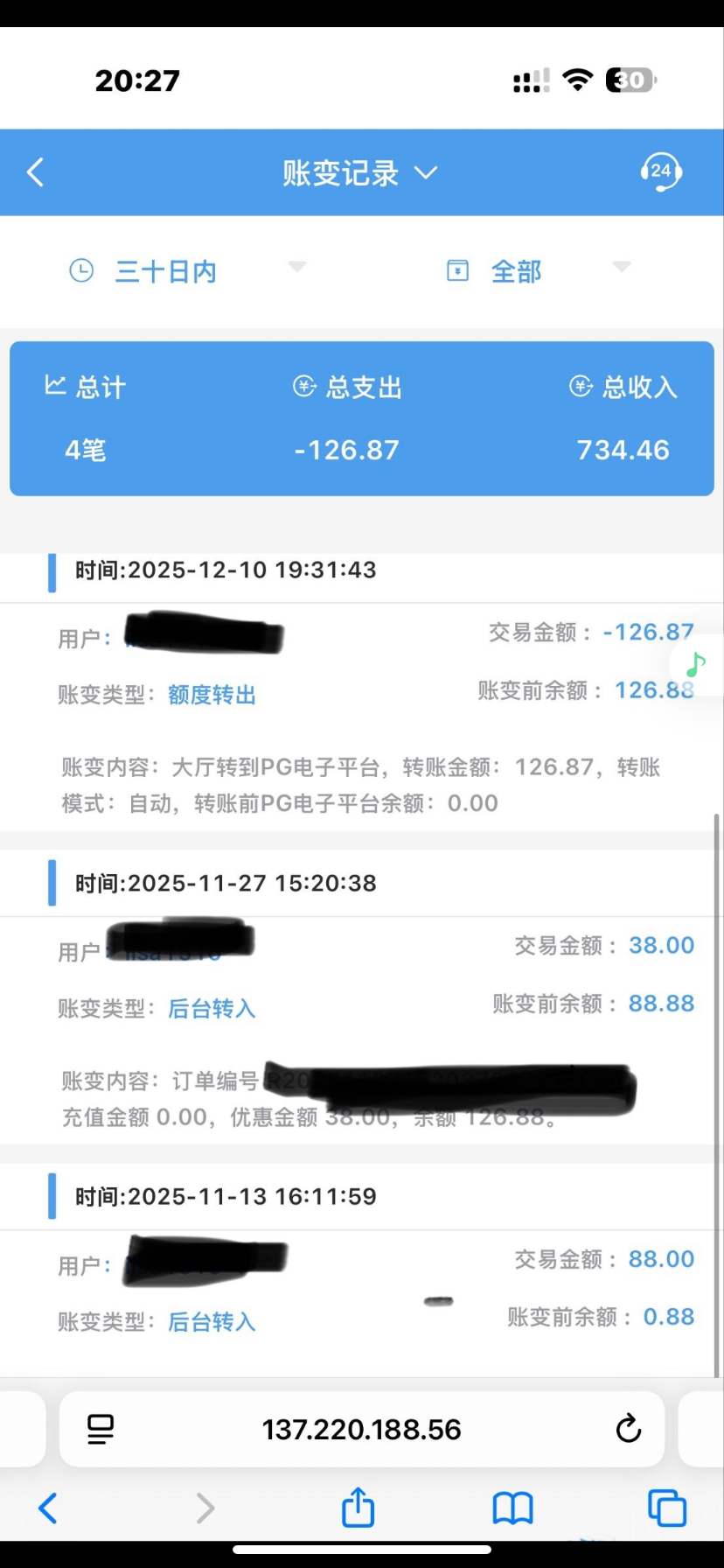Open Safari bookmarks
724x1568 pixels.
(x=512, y=1508)
